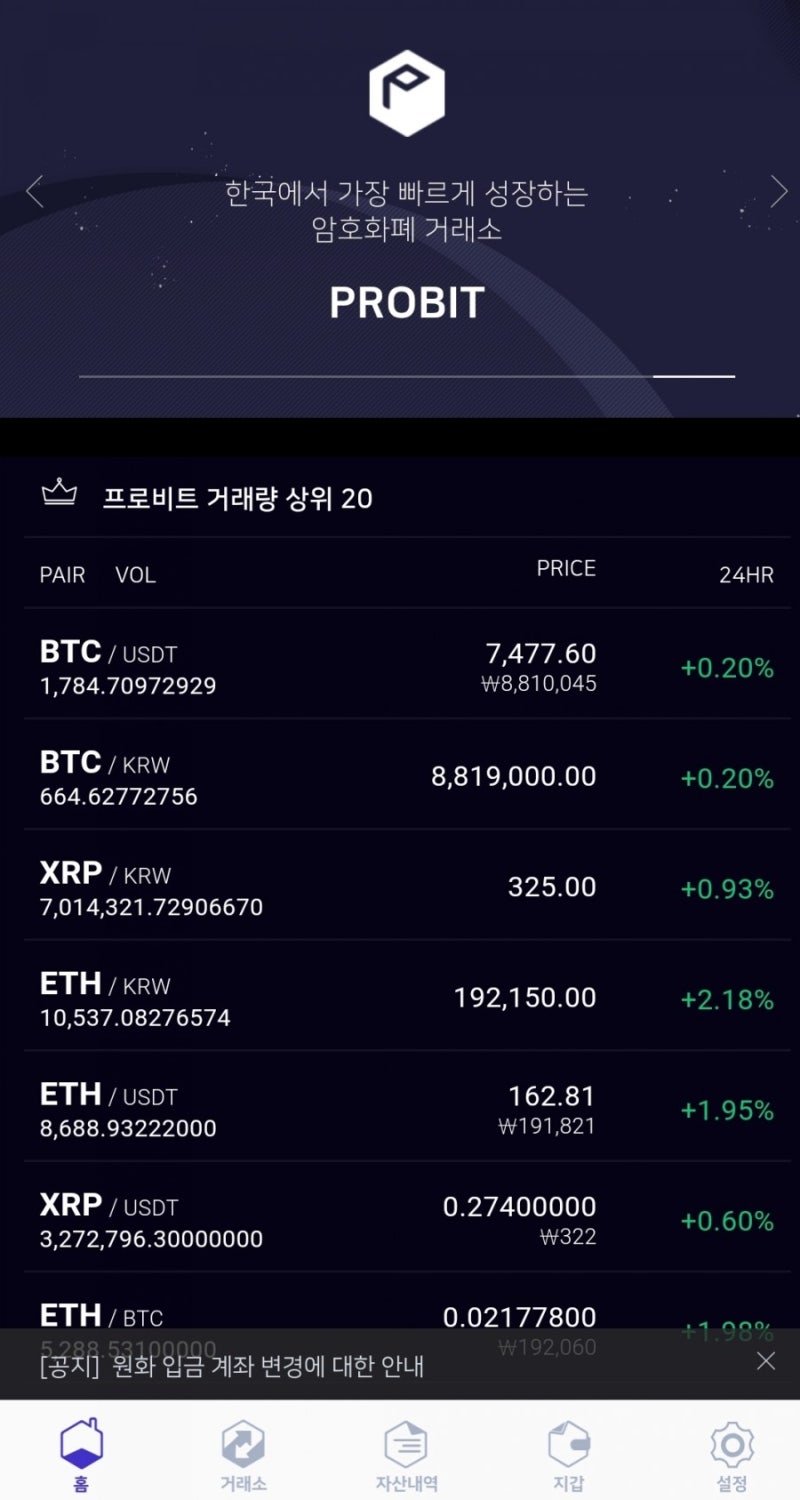Click the left banner arrow chevron

[x=33, y=190]
